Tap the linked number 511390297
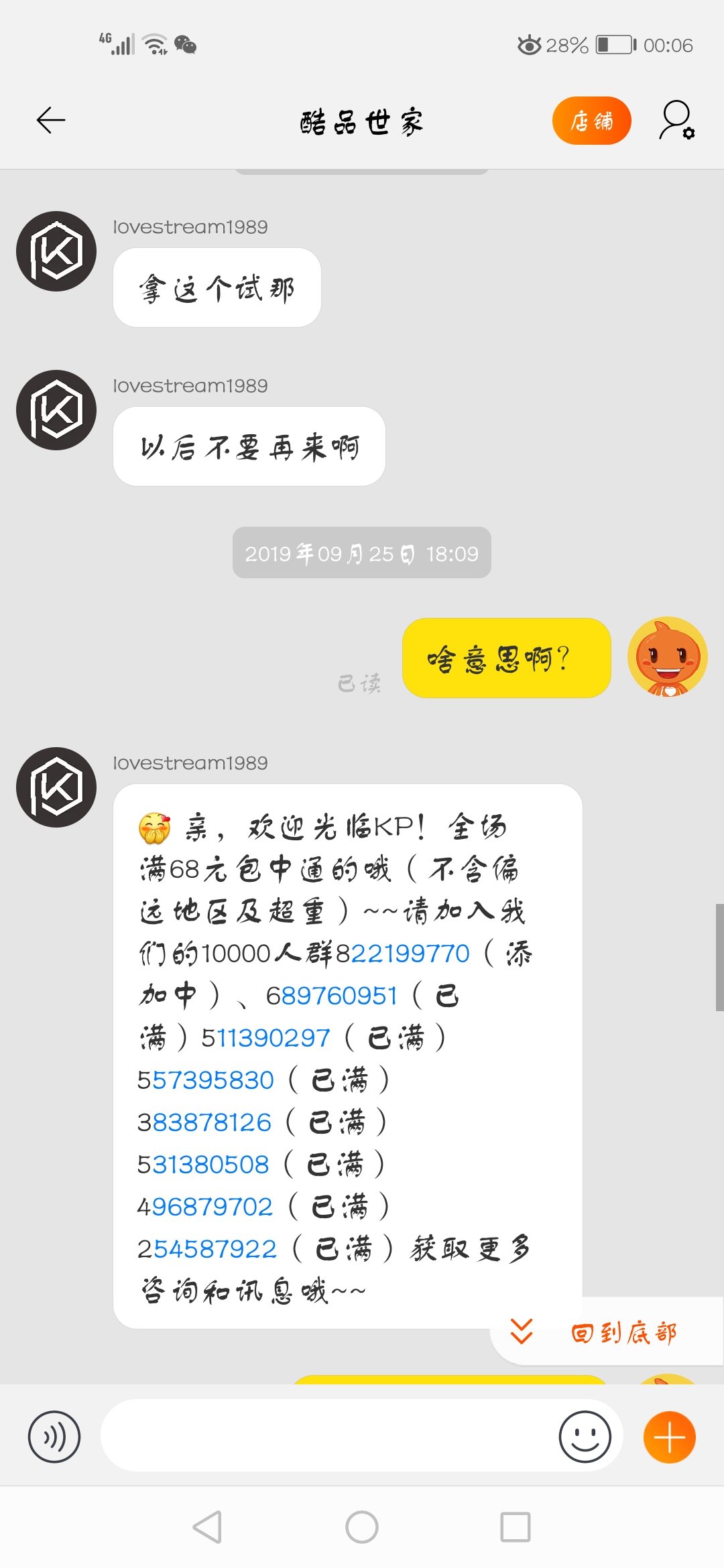Image resolution: width=724 pixels, height=1568 pixels. tap(266, 1038)
